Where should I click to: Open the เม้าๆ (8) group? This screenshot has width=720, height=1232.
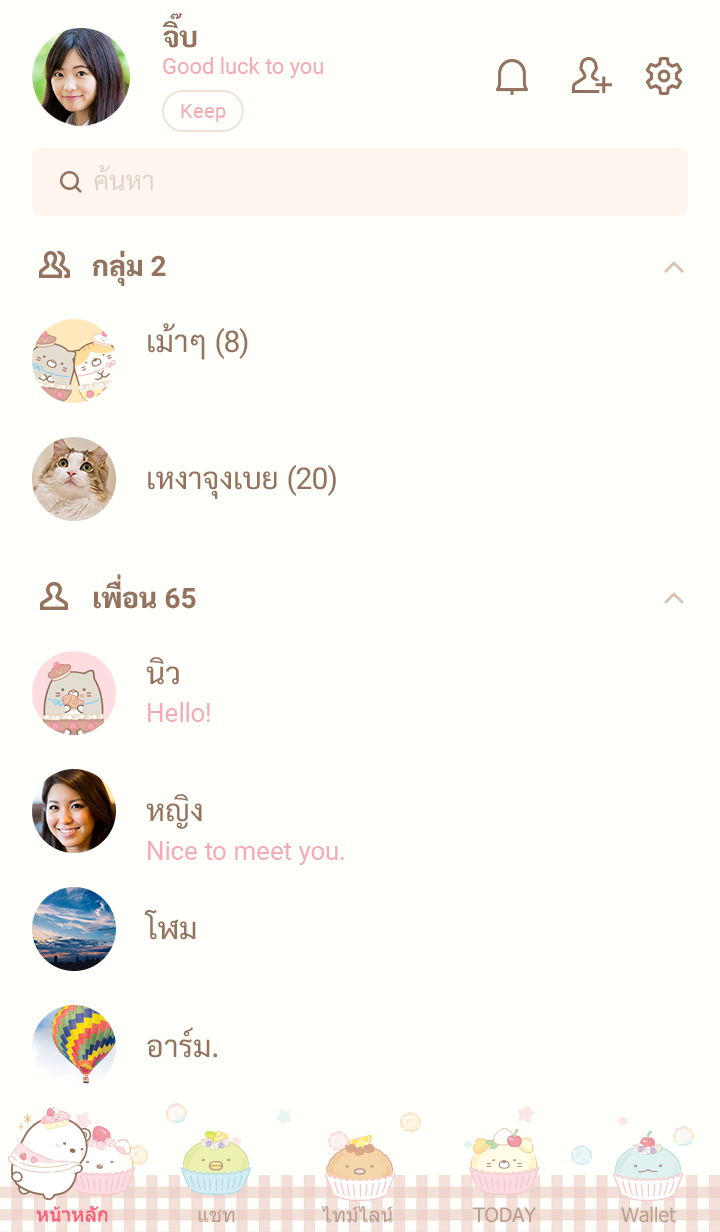point(197,343)
